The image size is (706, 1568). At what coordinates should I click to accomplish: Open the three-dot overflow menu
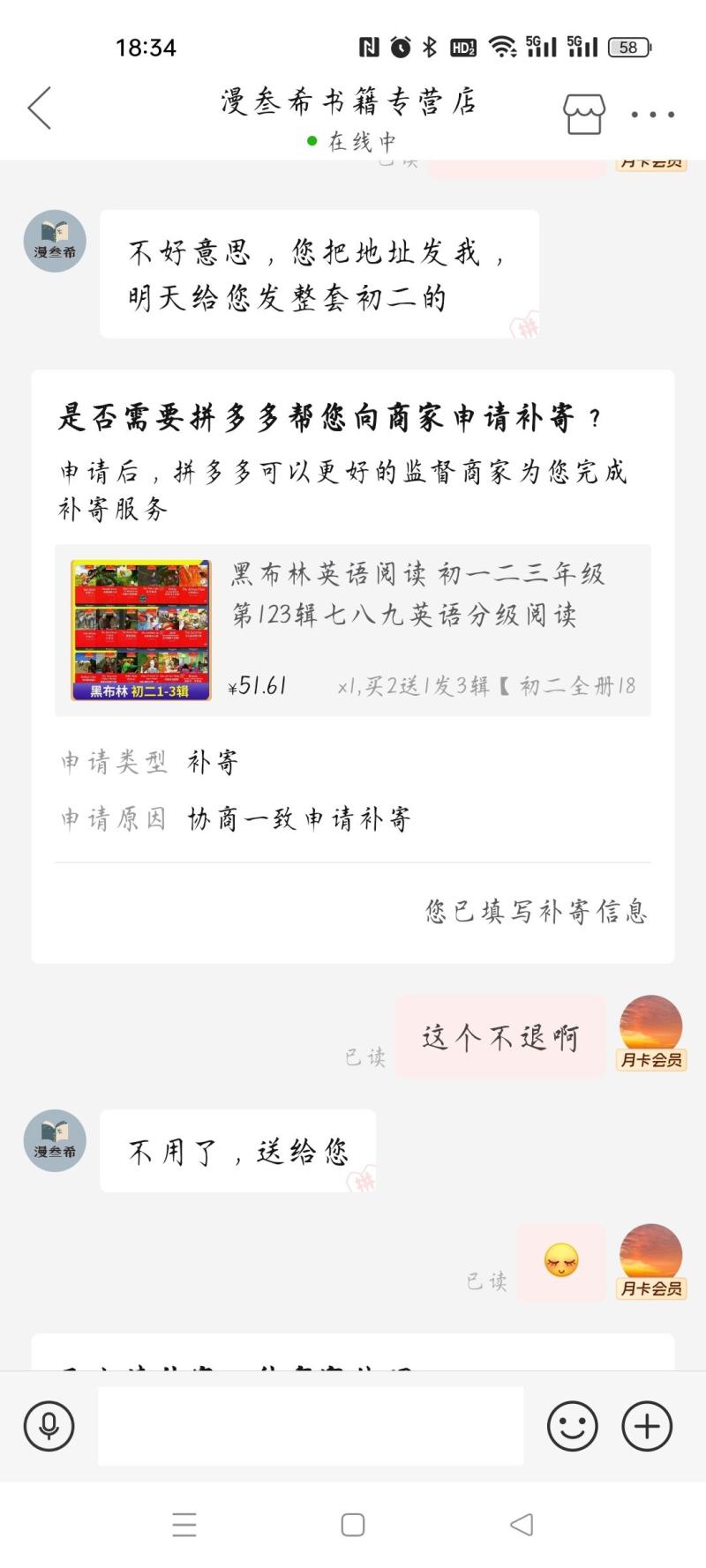click(653, 115)
